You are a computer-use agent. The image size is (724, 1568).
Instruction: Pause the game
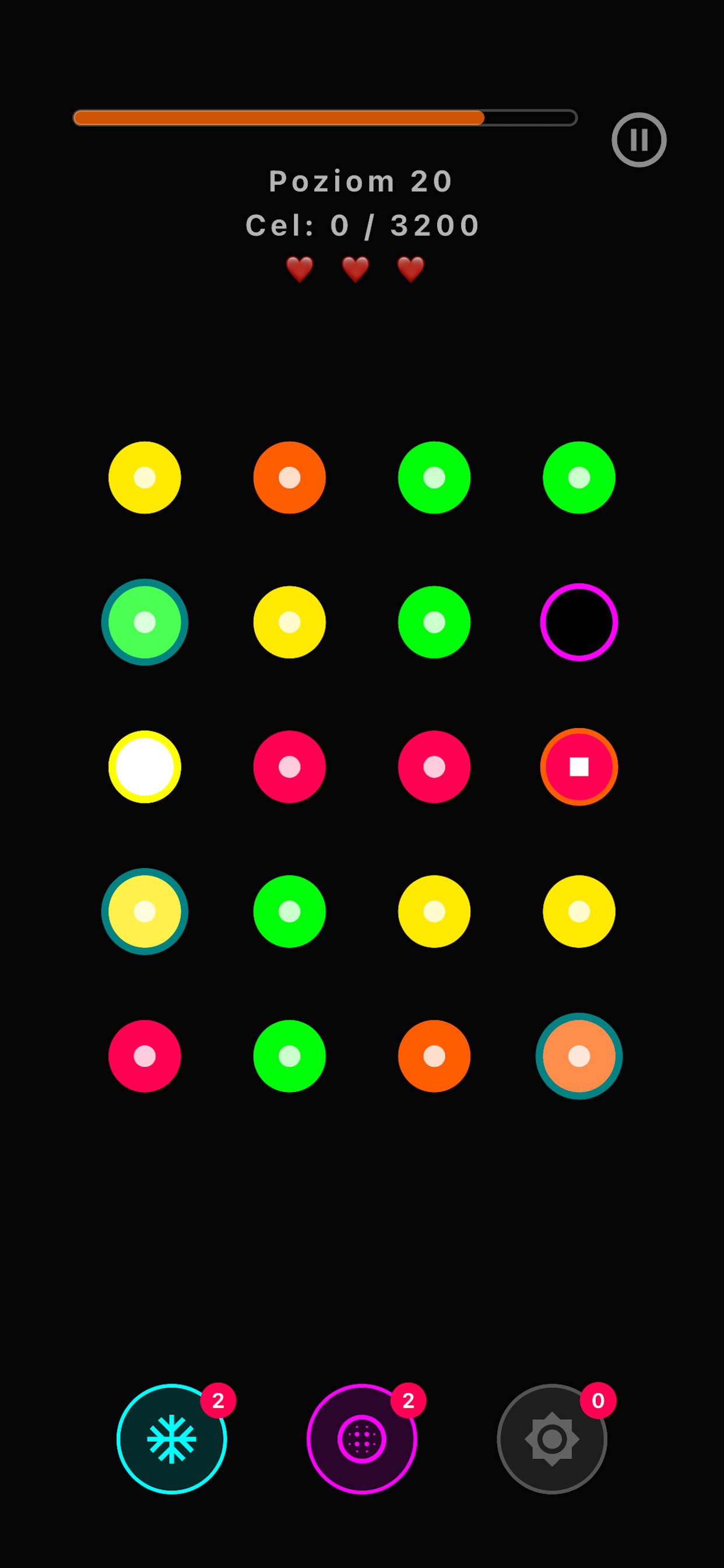coord(639,139)
